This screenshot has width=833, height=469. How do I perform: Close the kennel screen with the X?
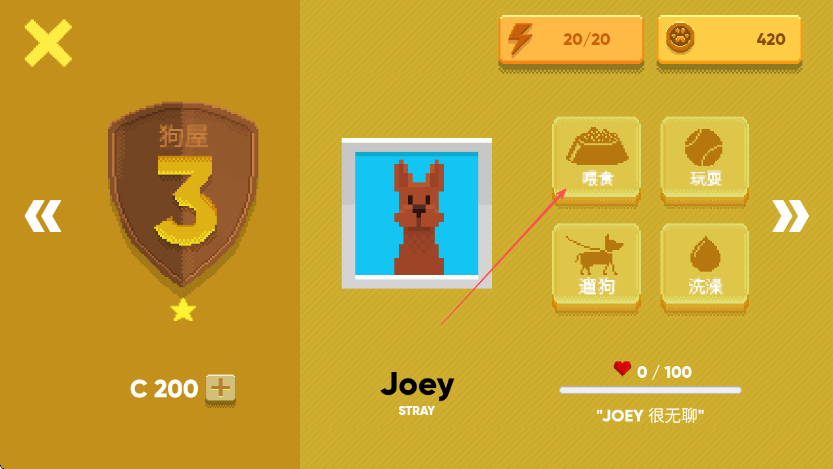[x=47, y=43]
